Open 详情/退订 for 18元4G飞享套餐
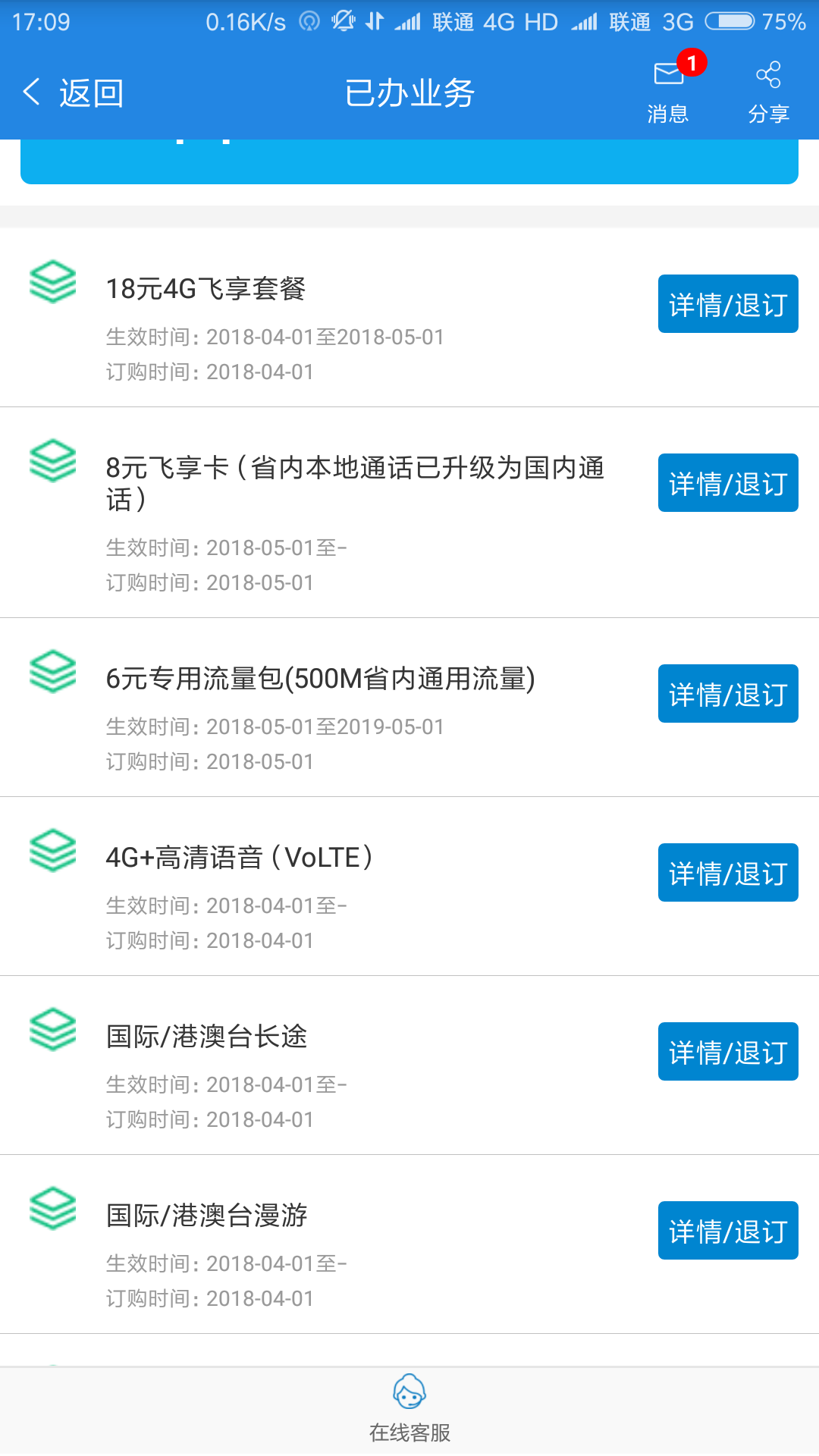Screen dimensions: 819x1456 coord(728,304)
